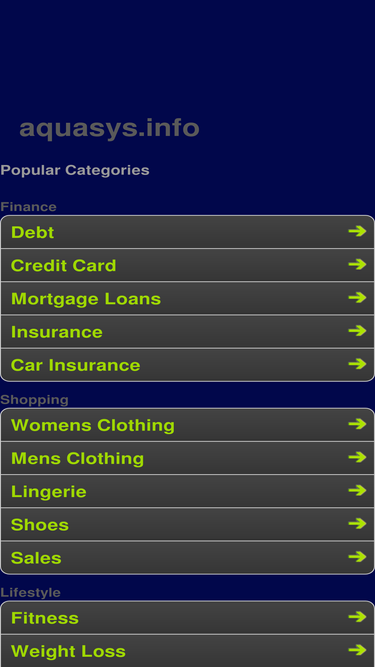
Task: Tap the Insurance category row
Action: [x=188, y=331]
